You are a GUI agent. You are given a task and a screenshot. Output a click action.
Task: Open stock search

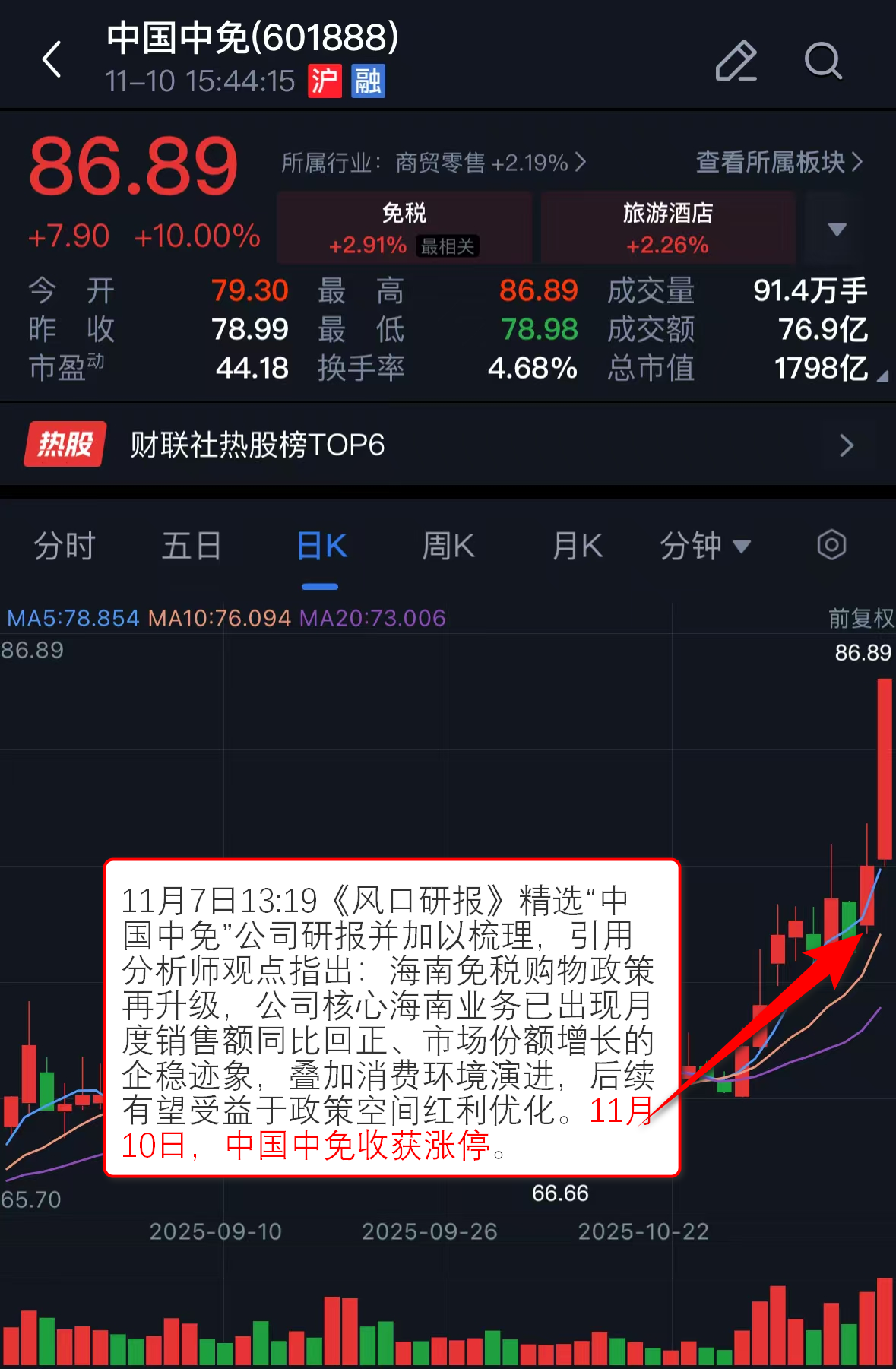click(823, 61)
